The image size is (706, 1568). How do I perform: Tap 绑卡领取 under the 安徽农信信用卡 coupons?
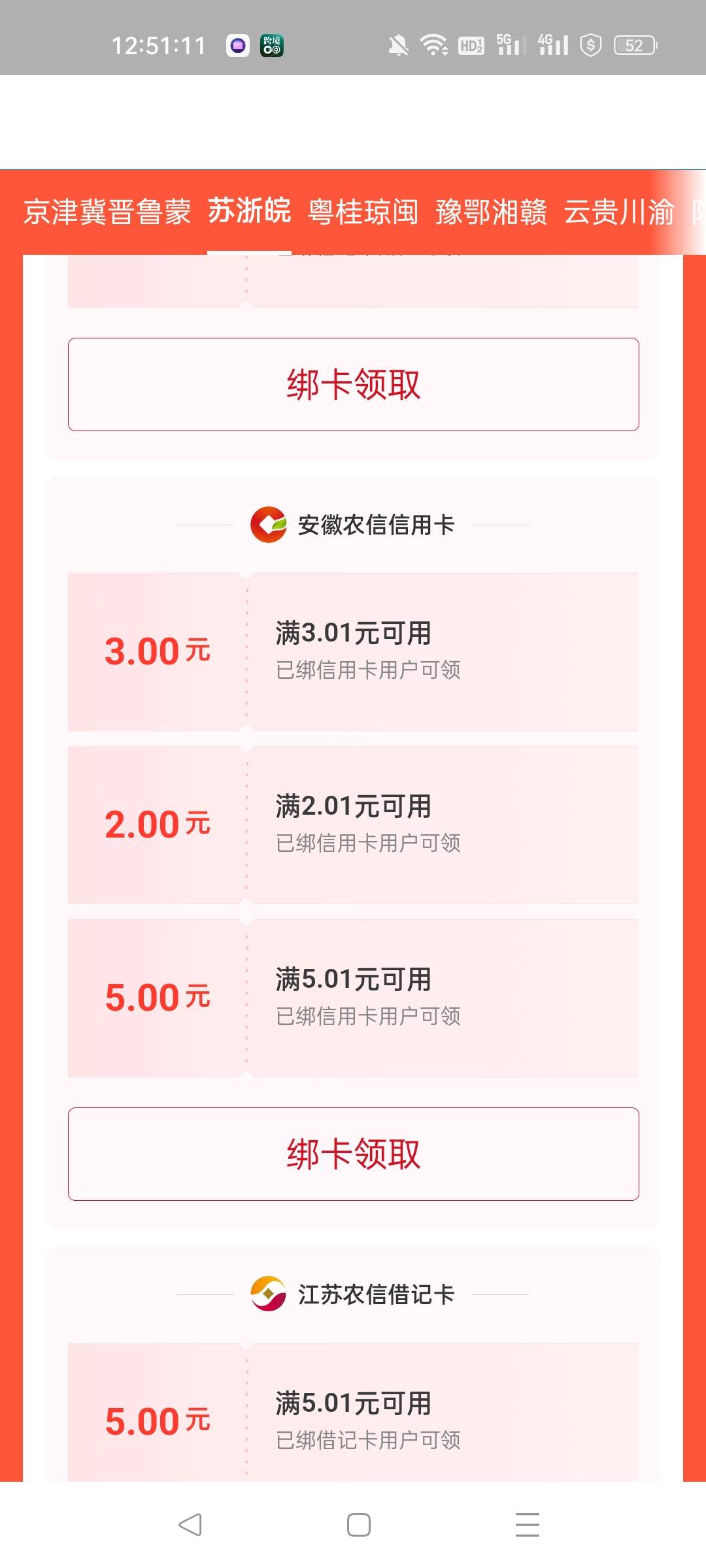pyautogui.click(x=353, y=1154)
